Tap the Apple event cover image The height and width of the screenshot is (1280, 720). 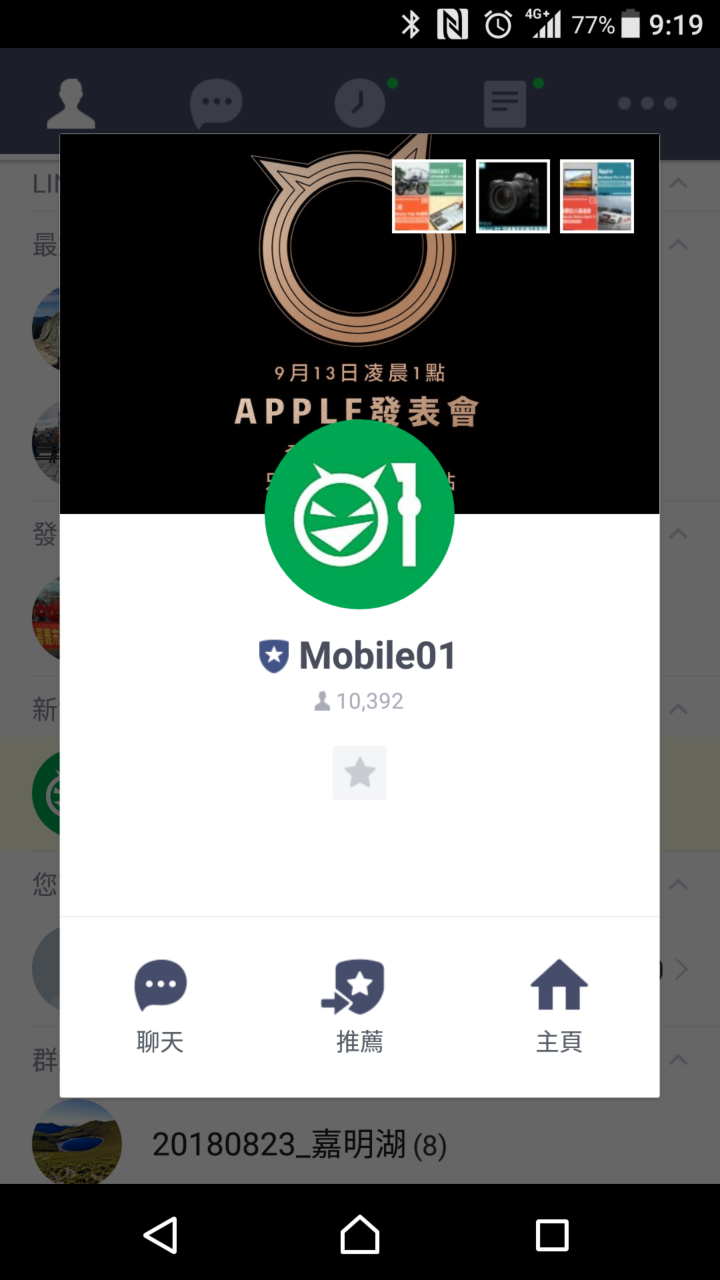pos(200,330)
